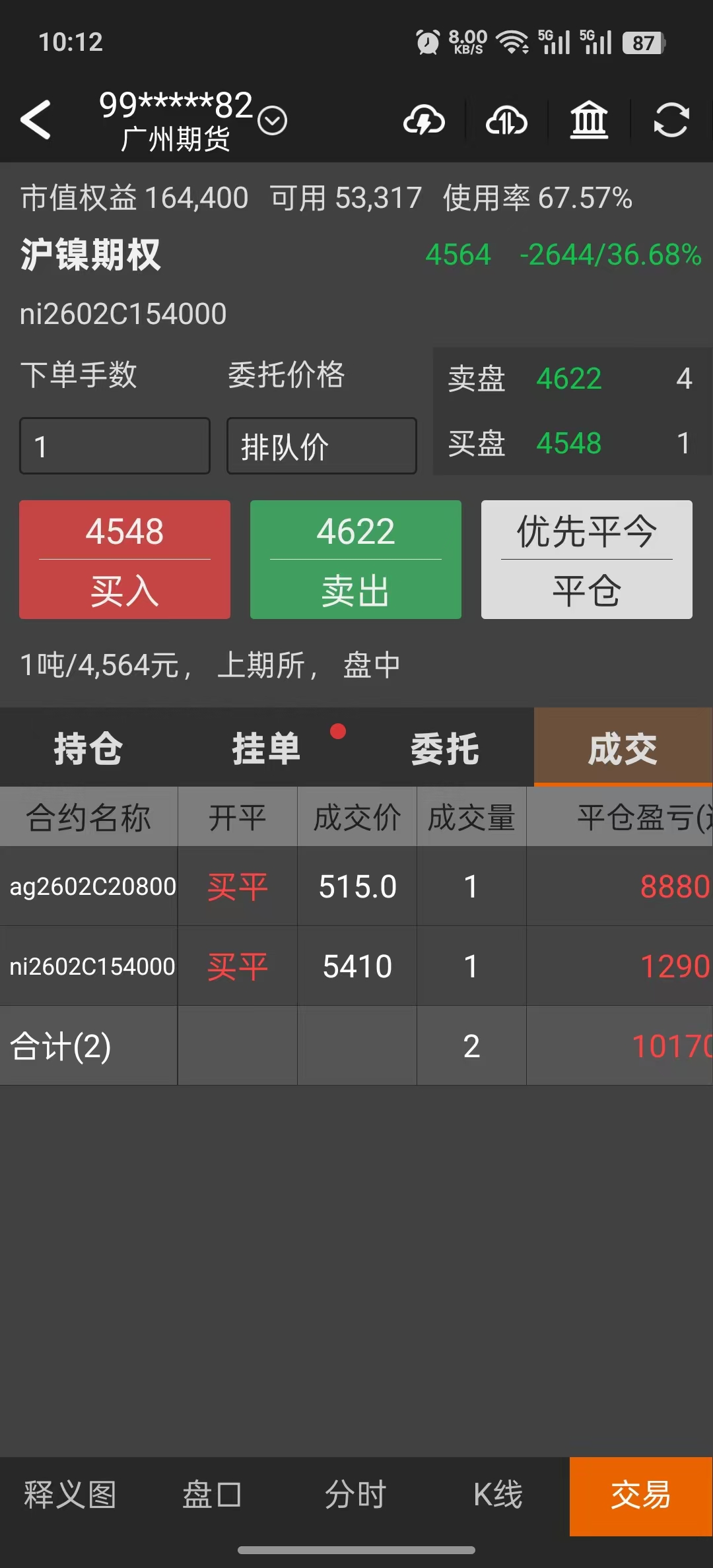Viewport: 713px width, 1568px height.
Task: Switch to the 分时 chart
Action: click(356, 1495)
